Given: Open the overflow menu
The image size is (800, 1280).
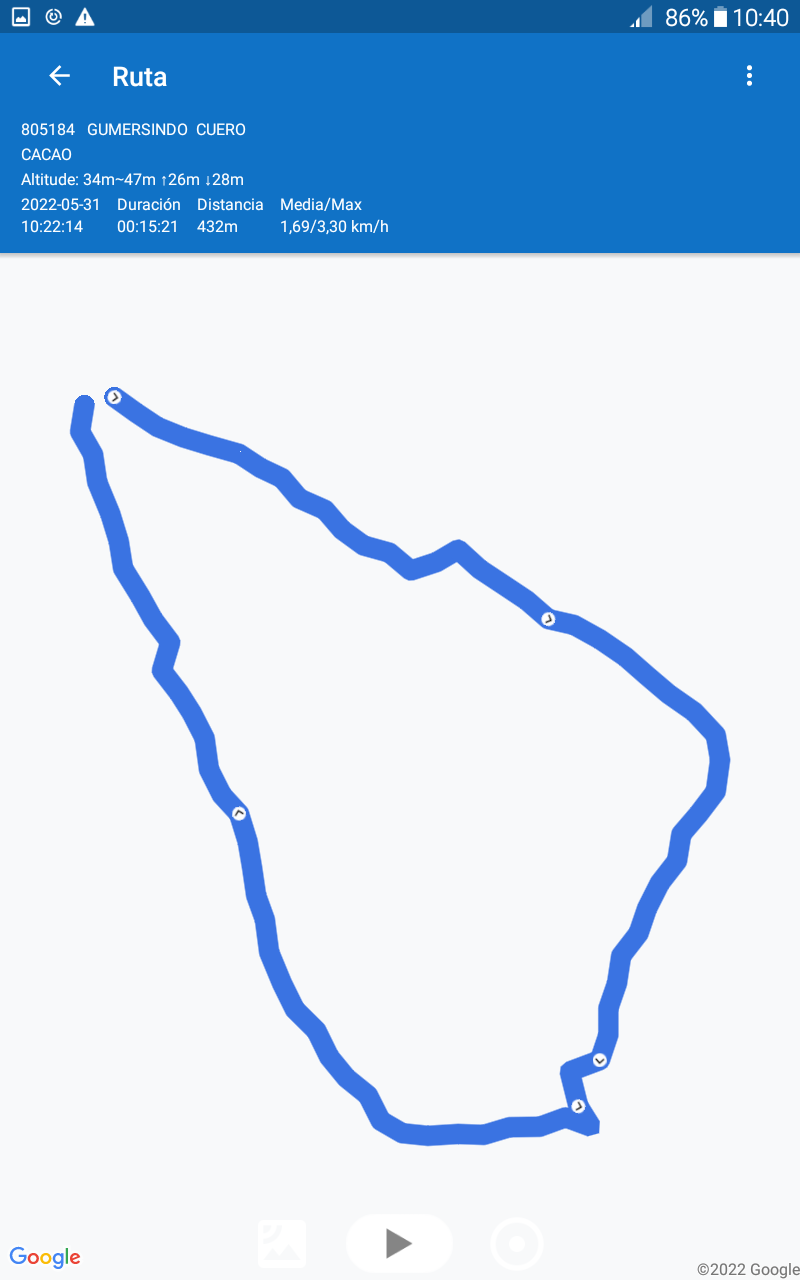Looking at the screenshot, I should point(749,76).
